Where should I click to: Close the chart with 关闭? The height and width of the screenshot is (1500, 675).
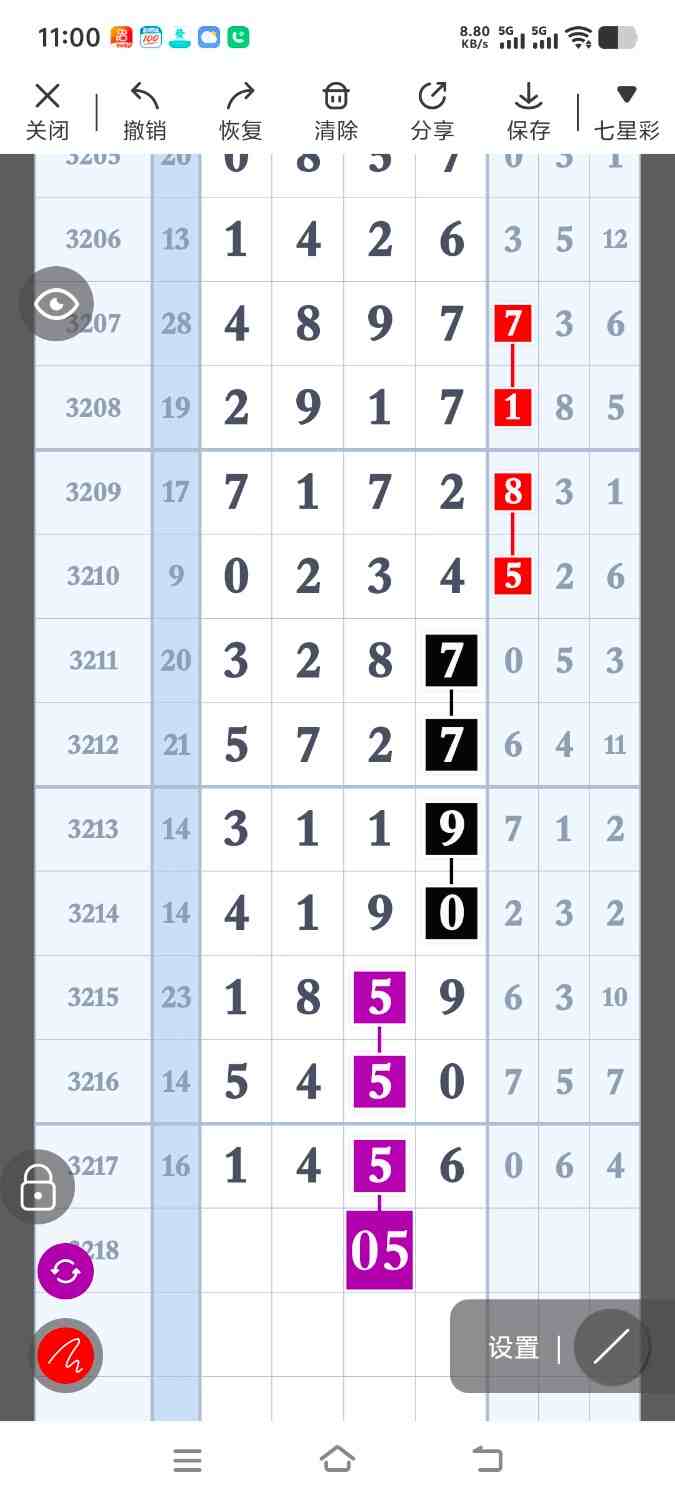tap(47, 111)
